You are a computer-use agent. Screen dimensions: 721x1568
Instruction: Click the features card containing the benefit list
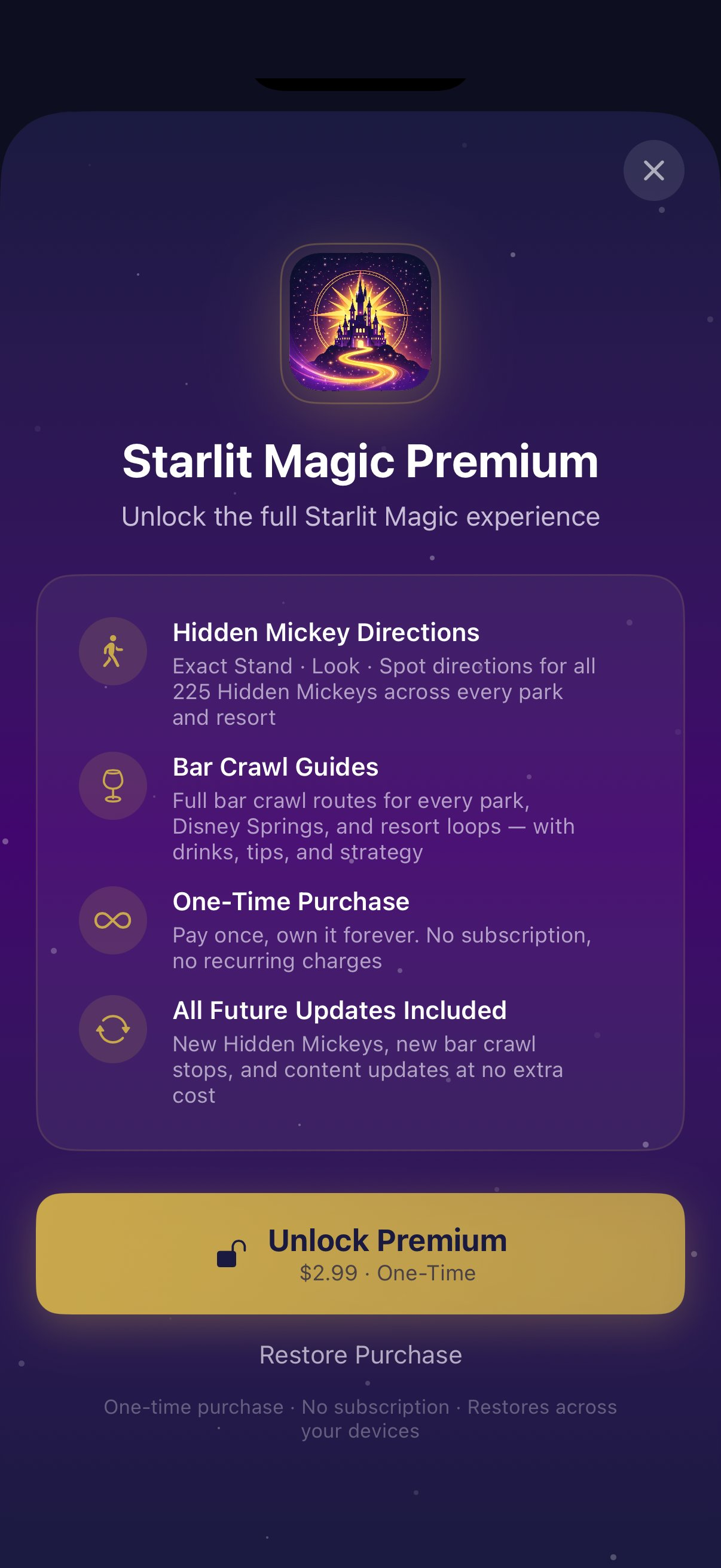click(360, 864)
